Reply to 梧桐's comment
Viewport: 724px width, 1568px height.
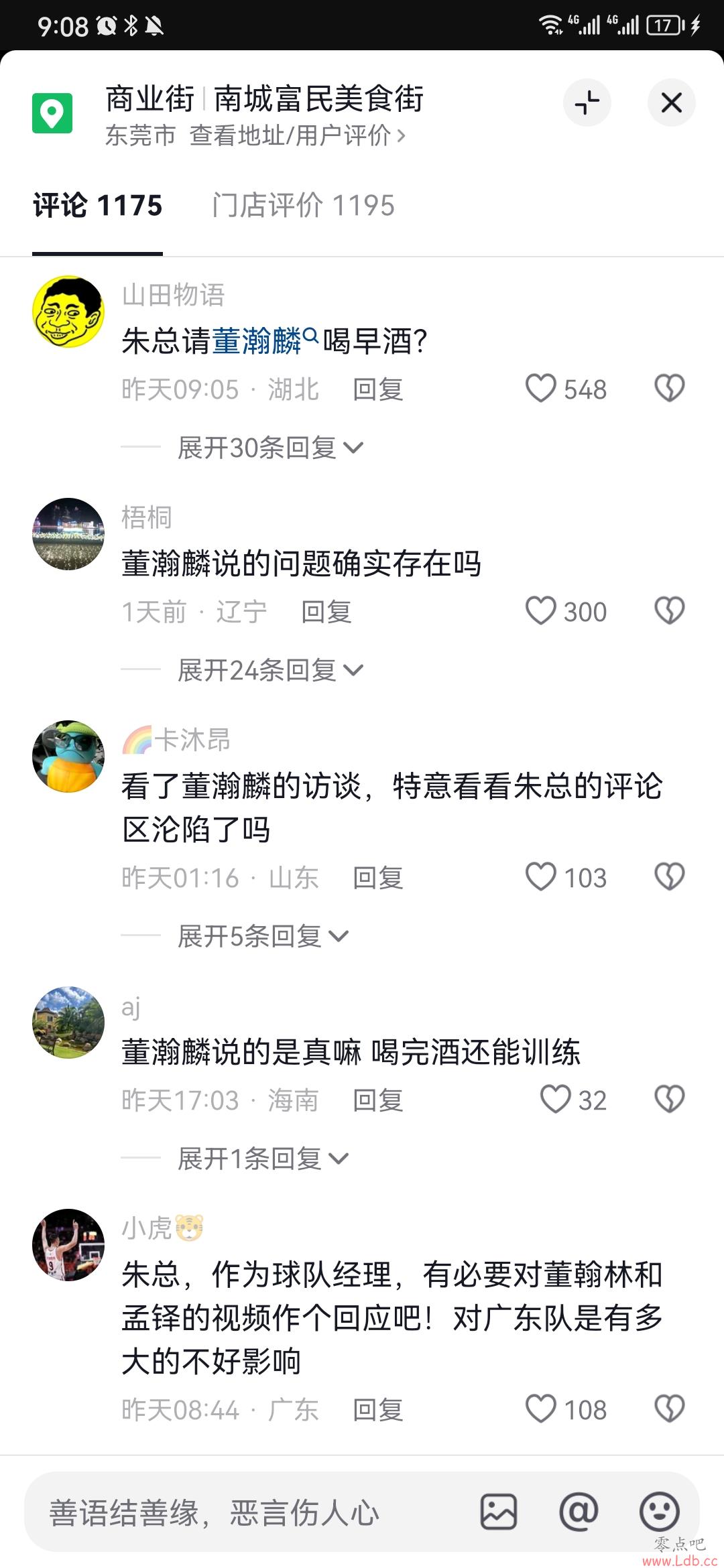(x=326, y=612)
